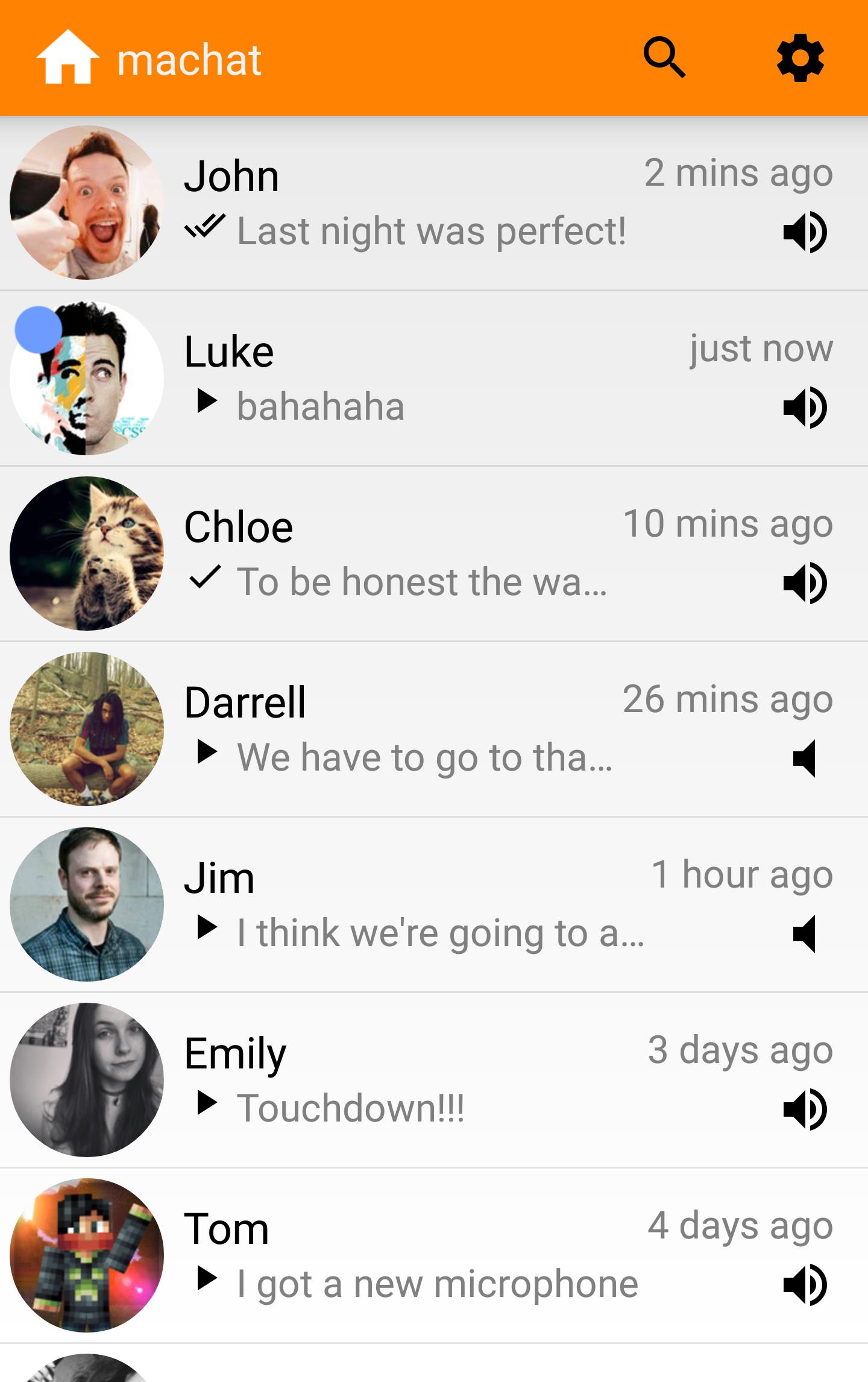Tap Tom's avatar image
Screen dimensions: 868x1382
click(87, 1255)
